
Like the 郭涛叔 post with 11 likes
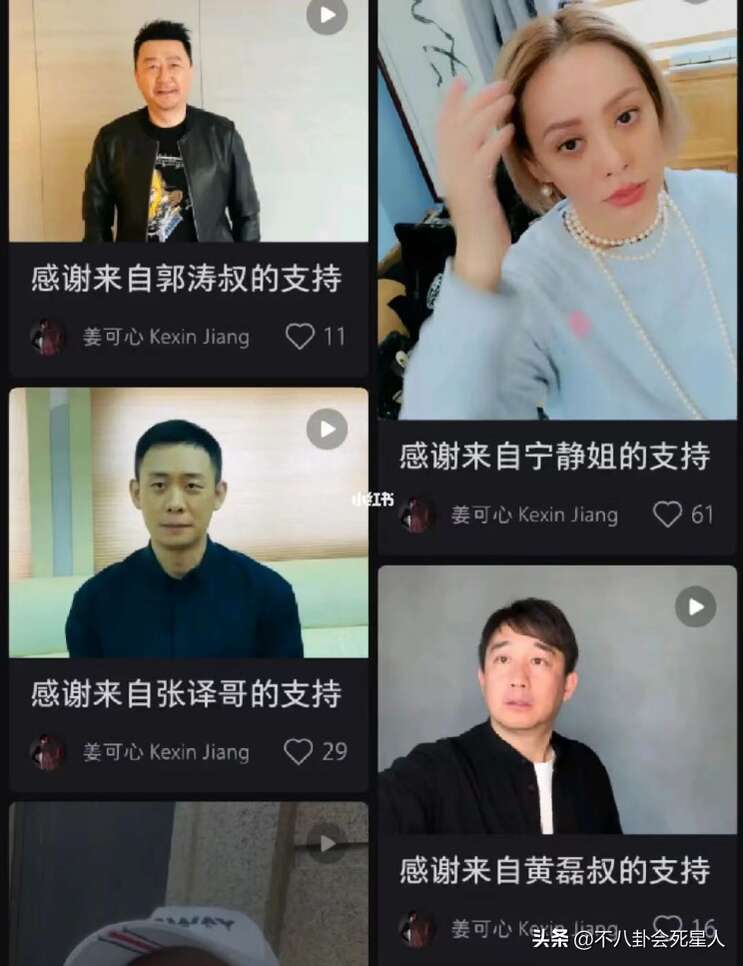pos(300,336)
